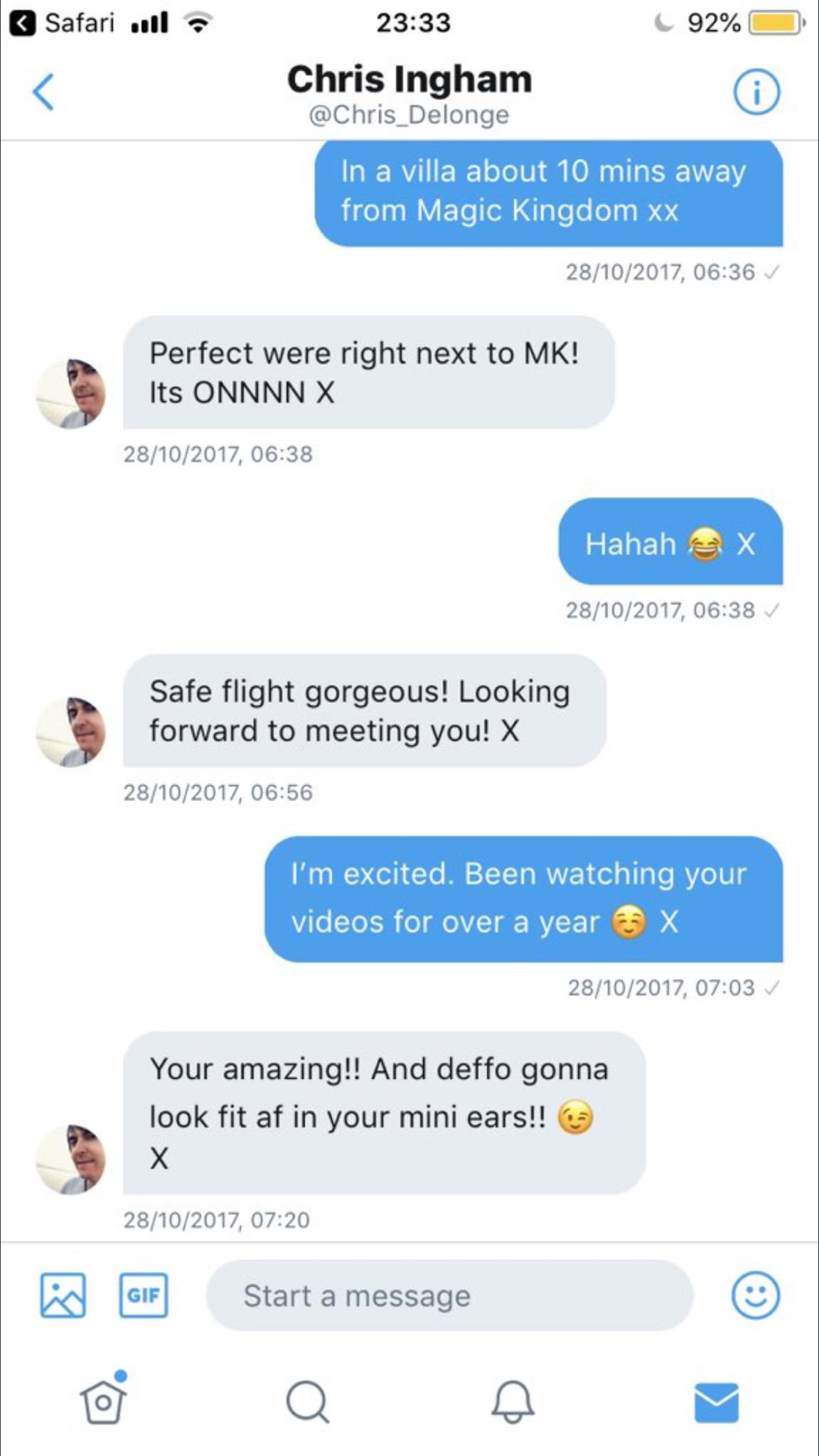Viewport: 819px width, 1456px height.
Task: Switch to the Messages tab
Action: click(716, 1402)
